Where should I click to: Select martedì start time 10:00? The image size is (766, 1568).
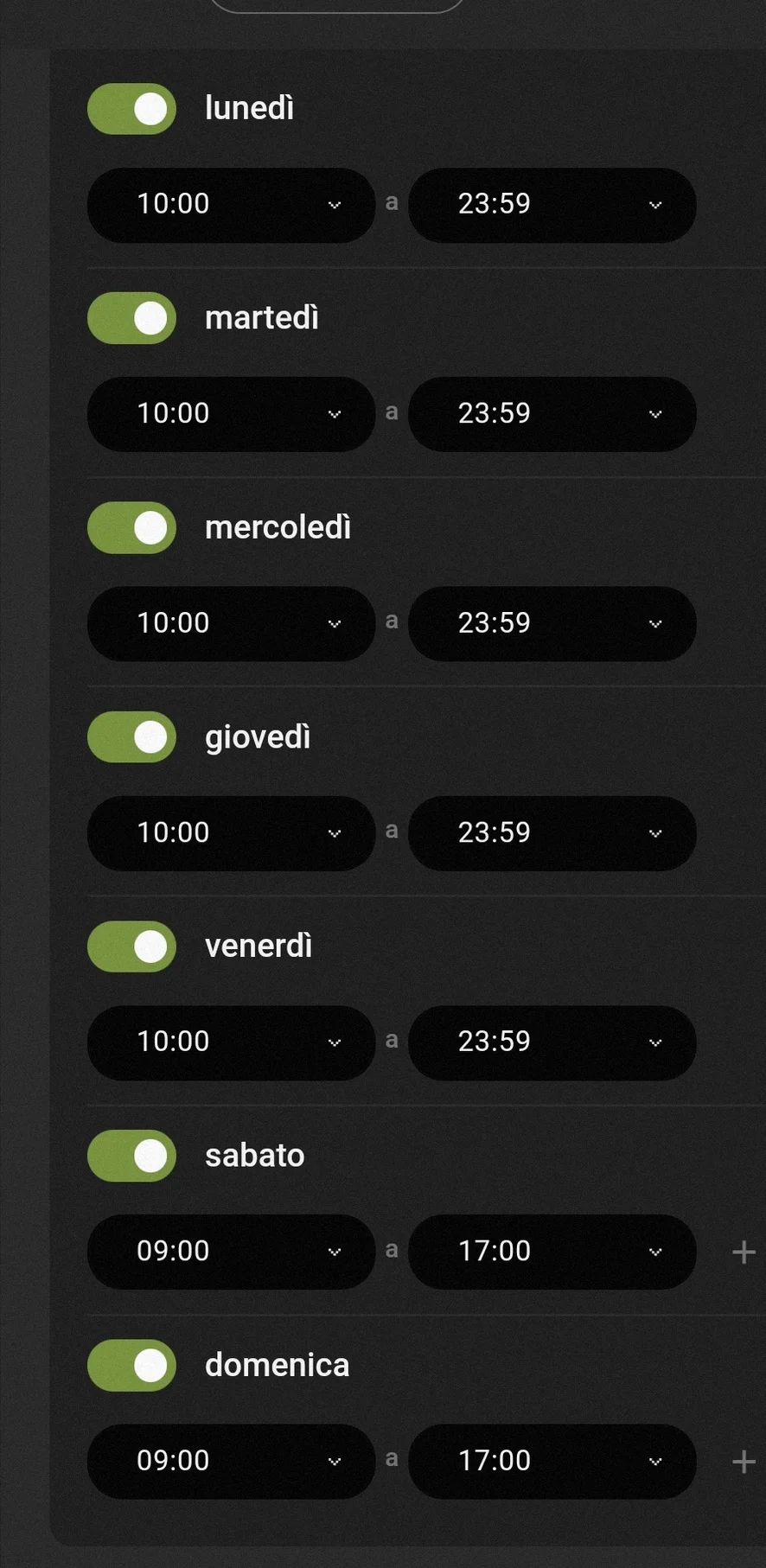[231, 414]
